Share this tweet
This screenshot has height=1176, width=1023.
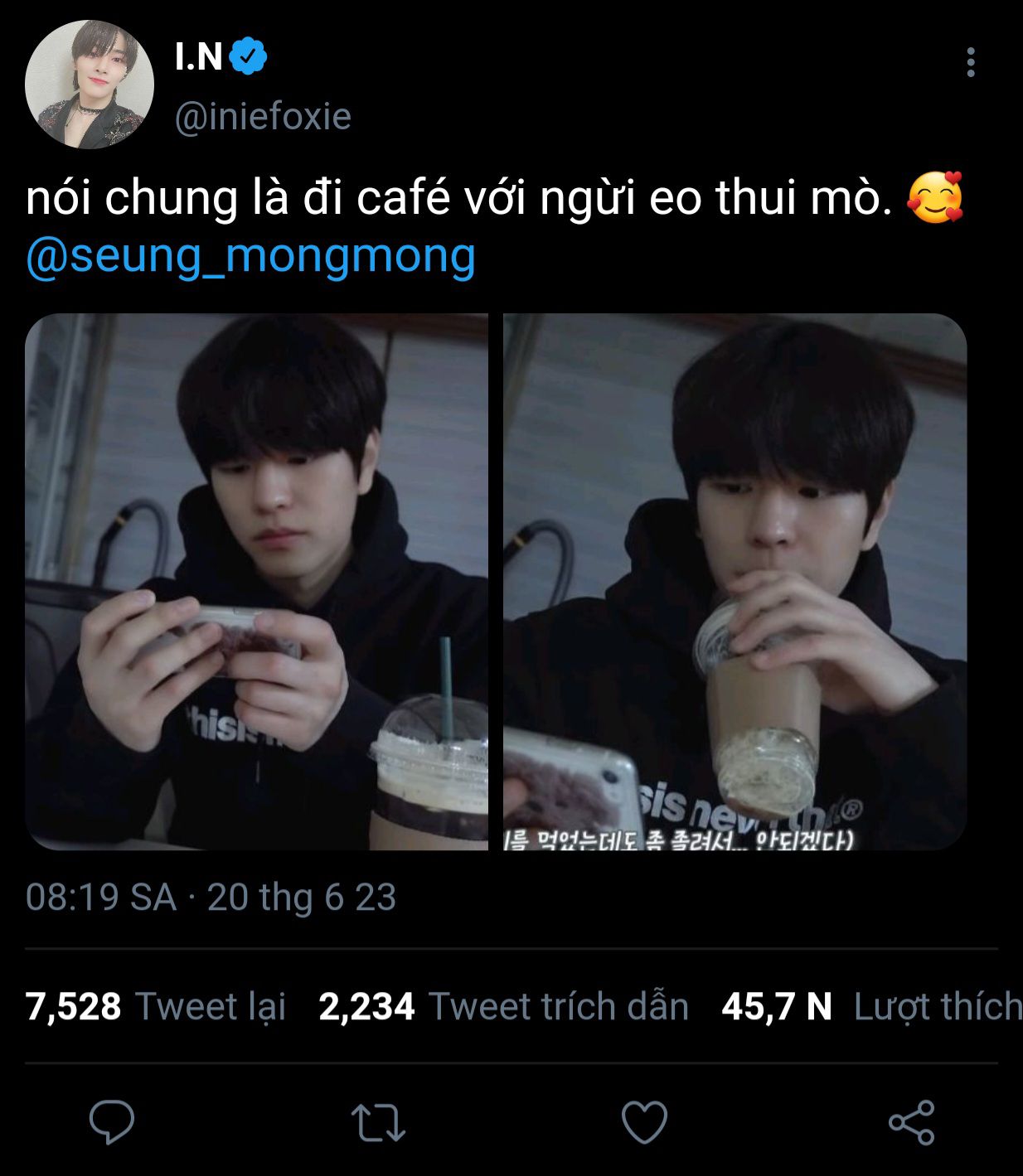point(911,1122)
